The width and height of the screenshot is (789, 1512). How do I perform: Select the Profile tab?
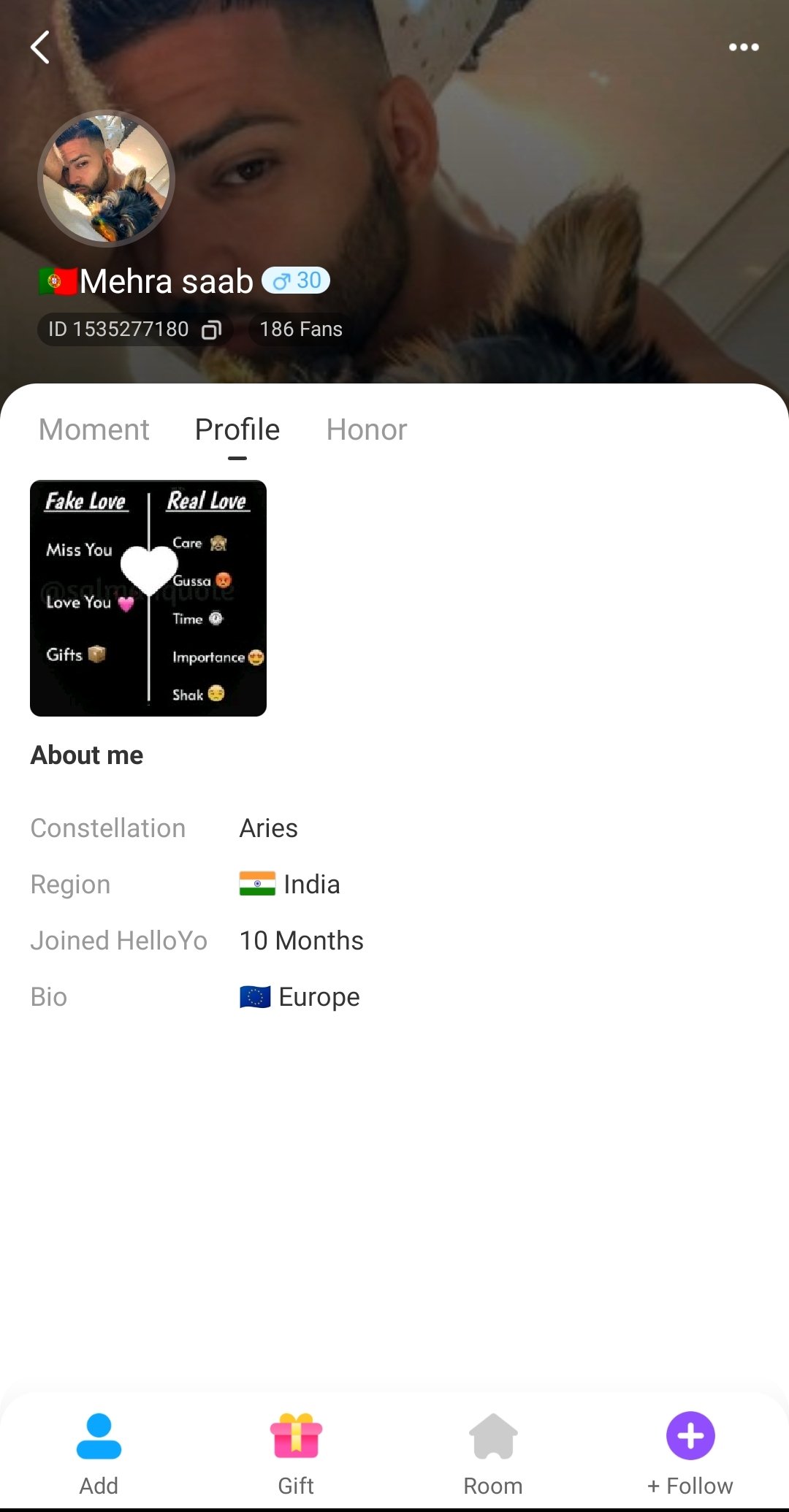coord(237,429)
